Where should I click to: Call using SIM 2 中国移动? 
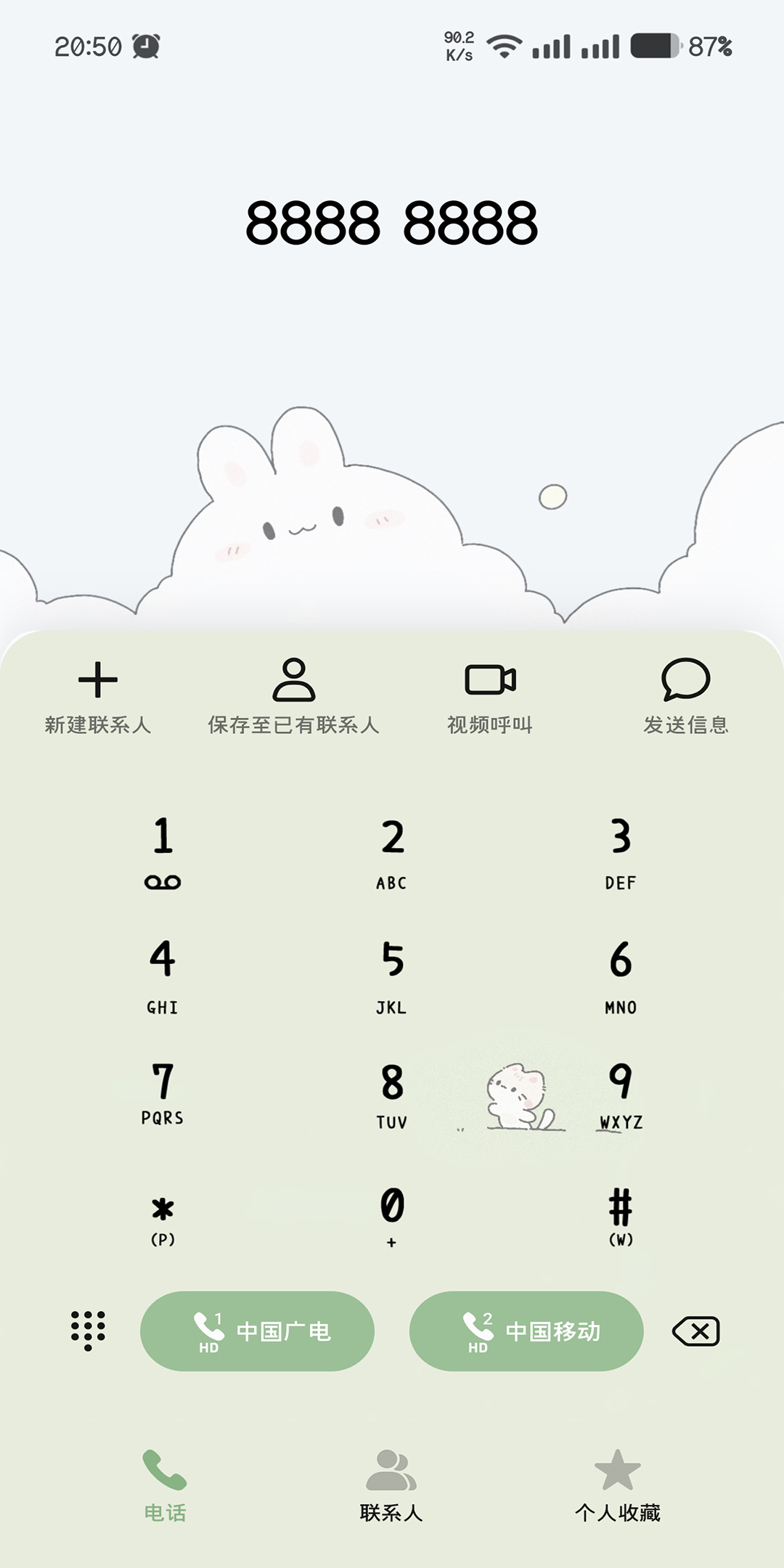point(526,1331)
